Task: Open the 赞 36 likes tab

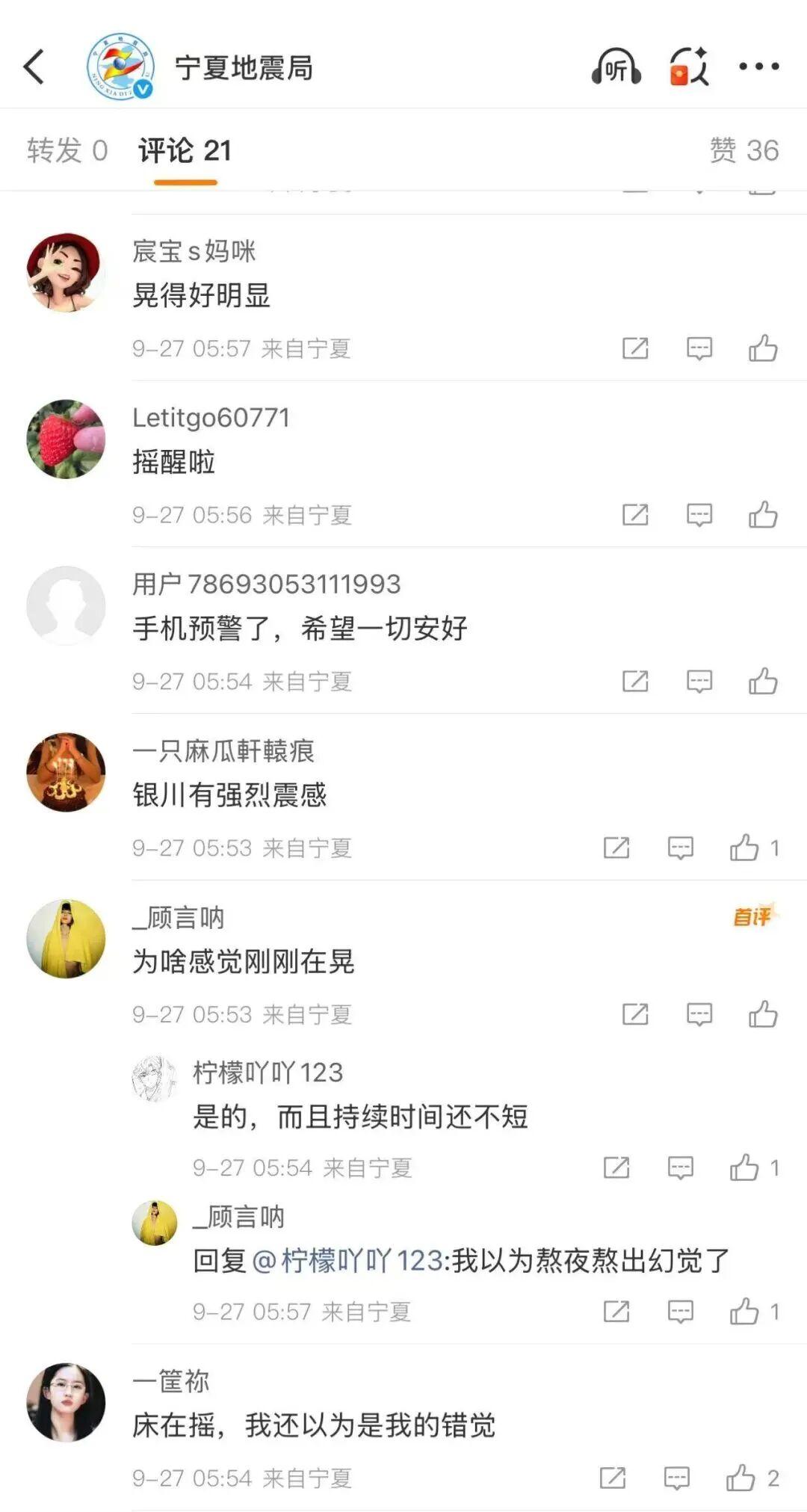Action: point(743,151)
